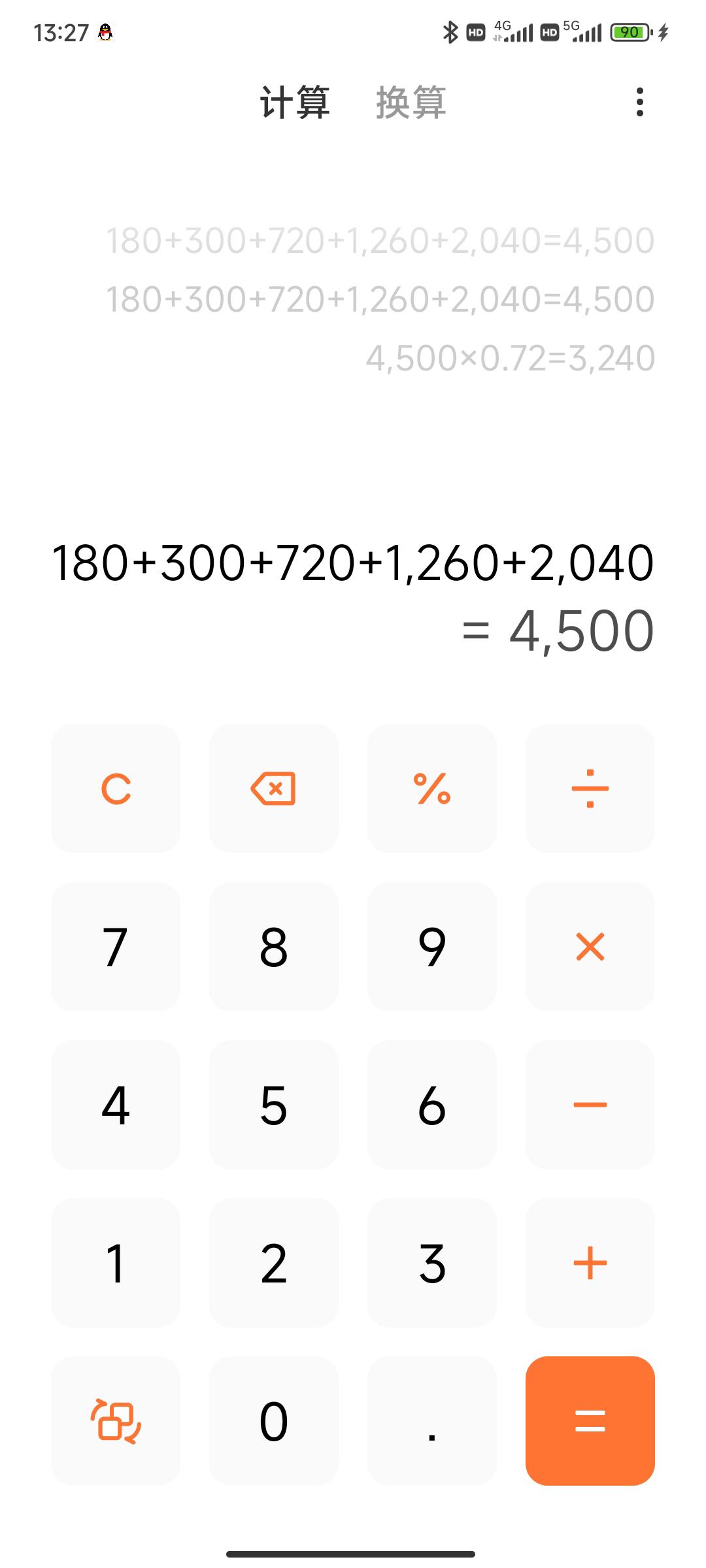Switch to the 换算 conversion tab
The image size is (706, 1568).
click(411, 103)
